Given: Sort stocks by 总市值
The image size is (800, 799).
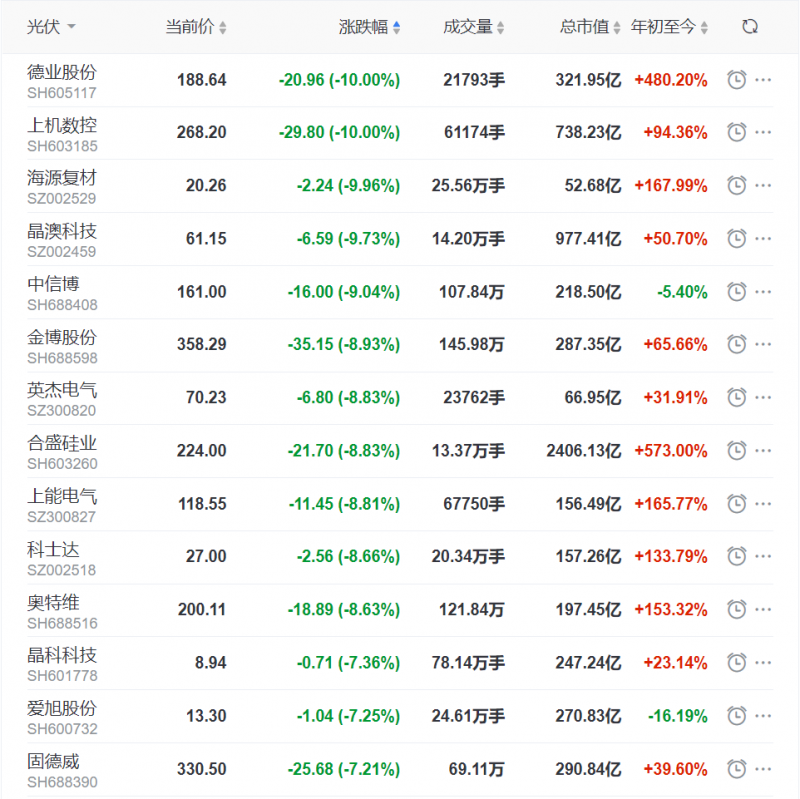Looking at the screenshot, I should tap(590, 27).
